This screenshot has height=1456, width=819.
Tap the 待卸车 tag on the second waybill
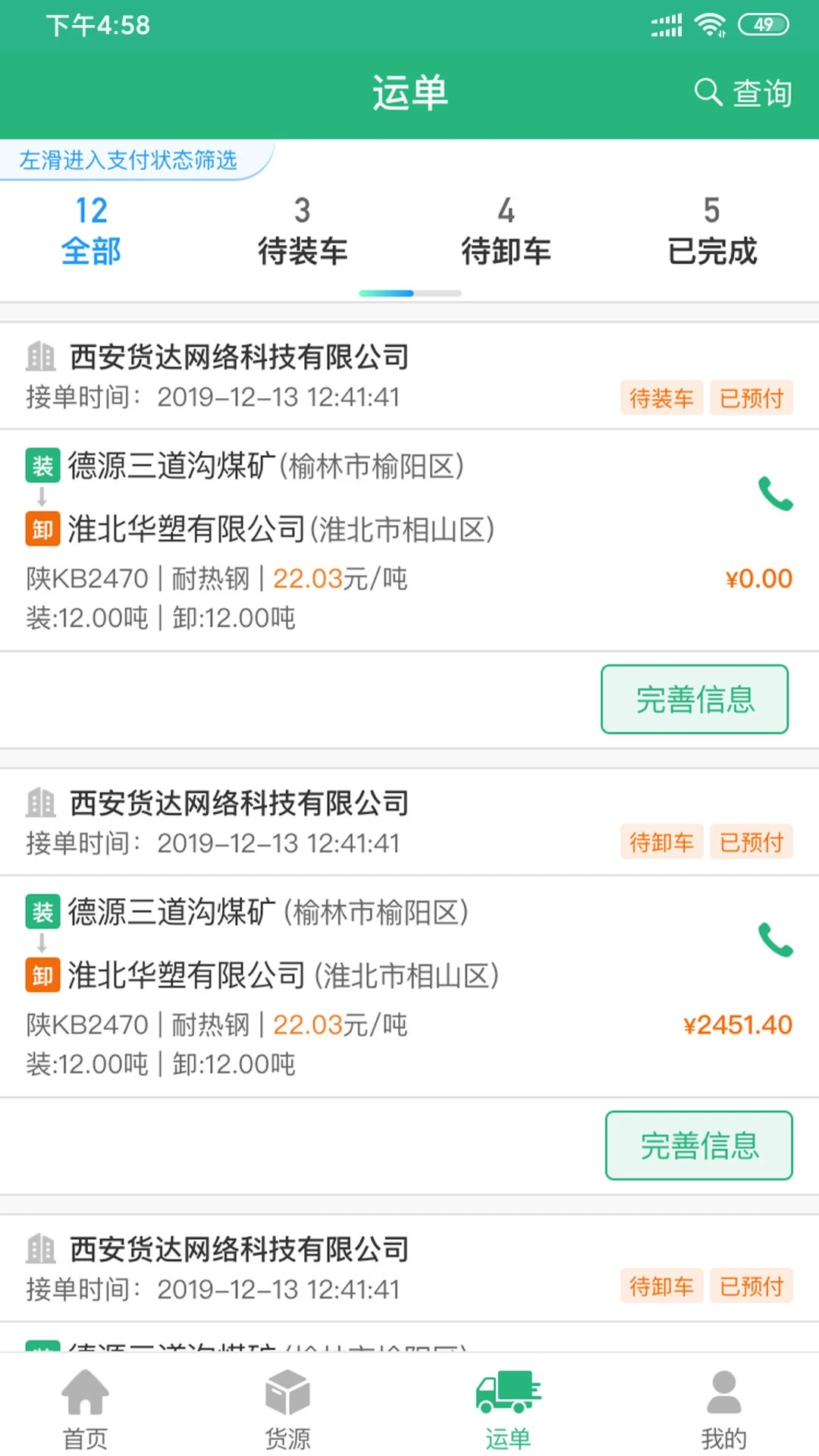pyautogui.click(x=661, y=842)
